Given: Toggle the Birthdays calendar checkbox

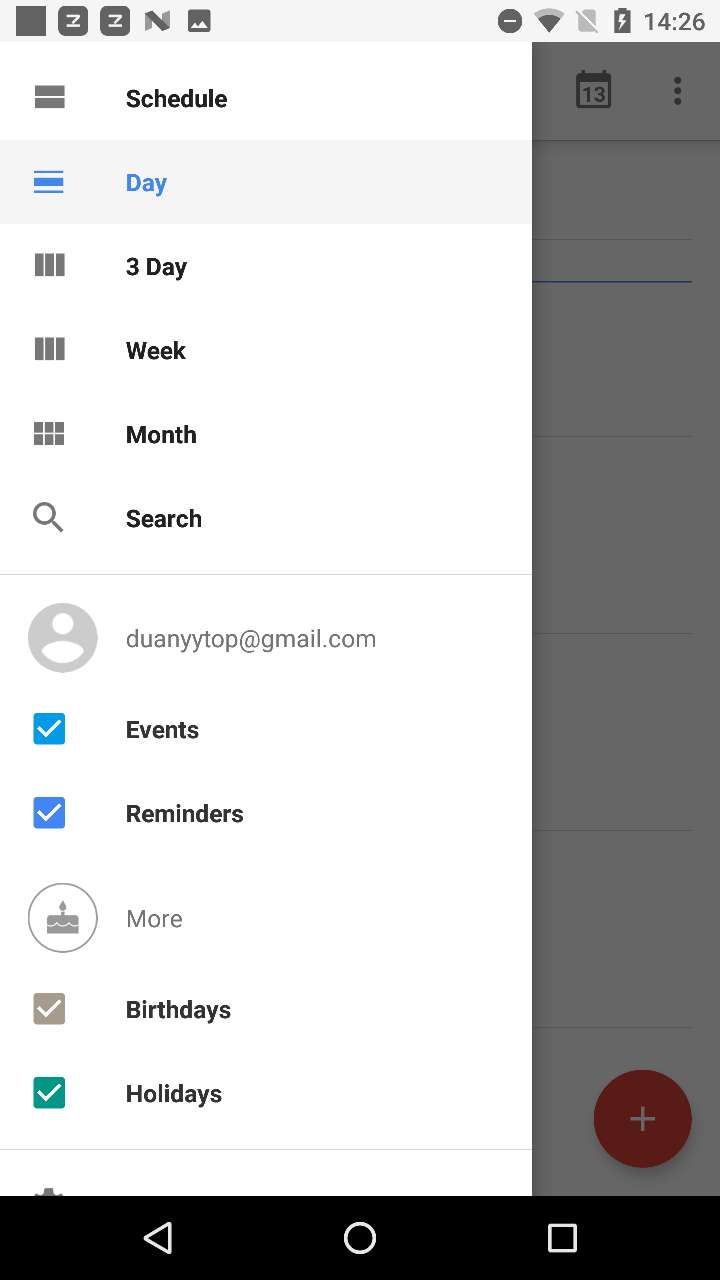Looking at the screenshot, I should click(x=49, y=1009).
